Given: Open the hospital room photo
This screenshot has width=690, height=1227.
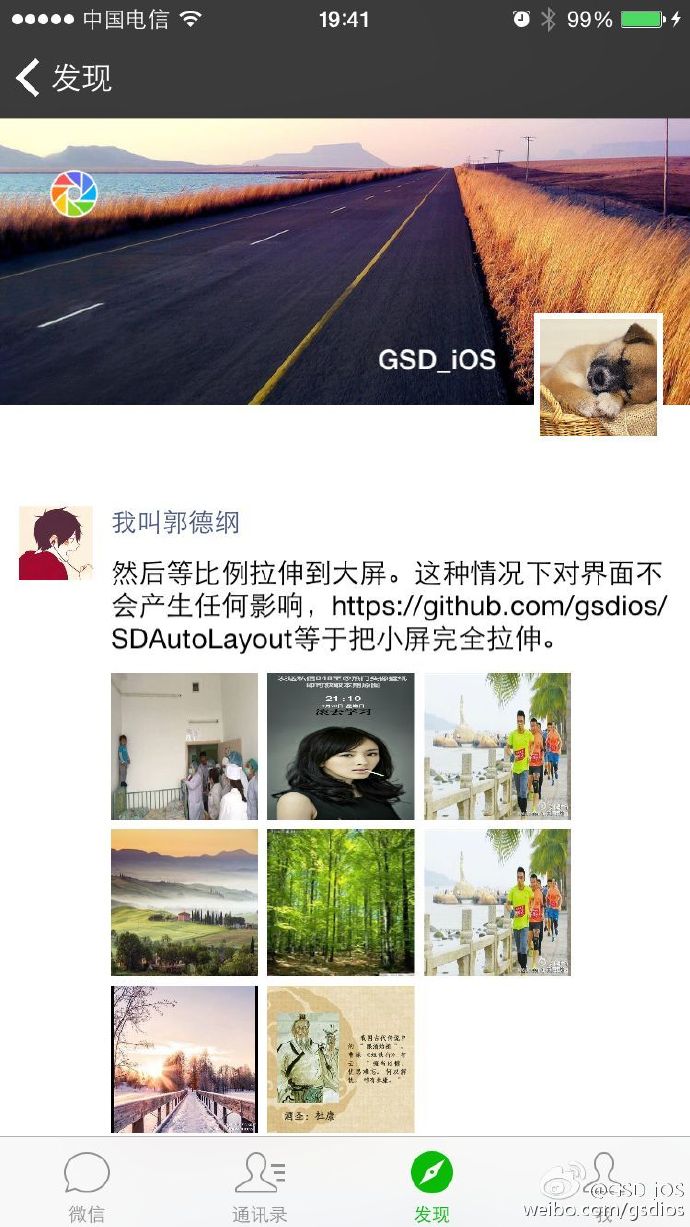Looking at the screenshot, I should pos(184,746).
